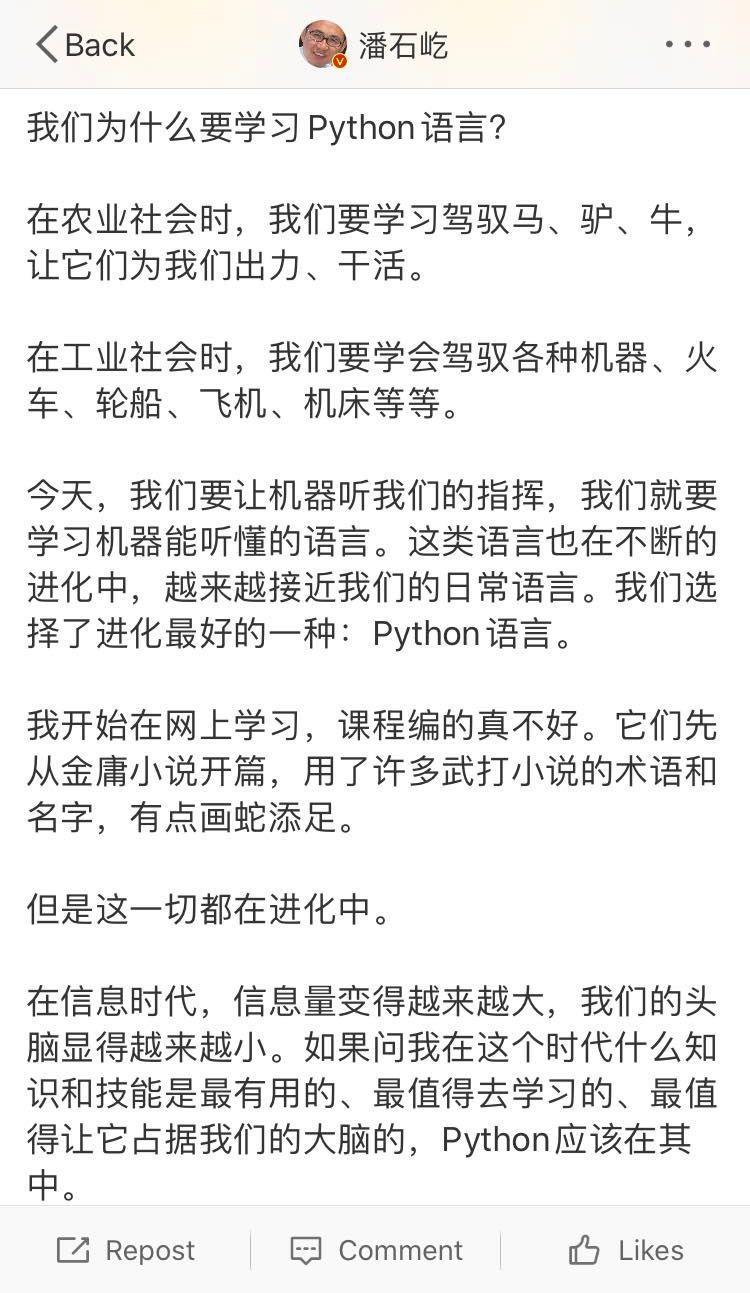
Task: Open the three-dot overflow menu
Action: [688, 45]
